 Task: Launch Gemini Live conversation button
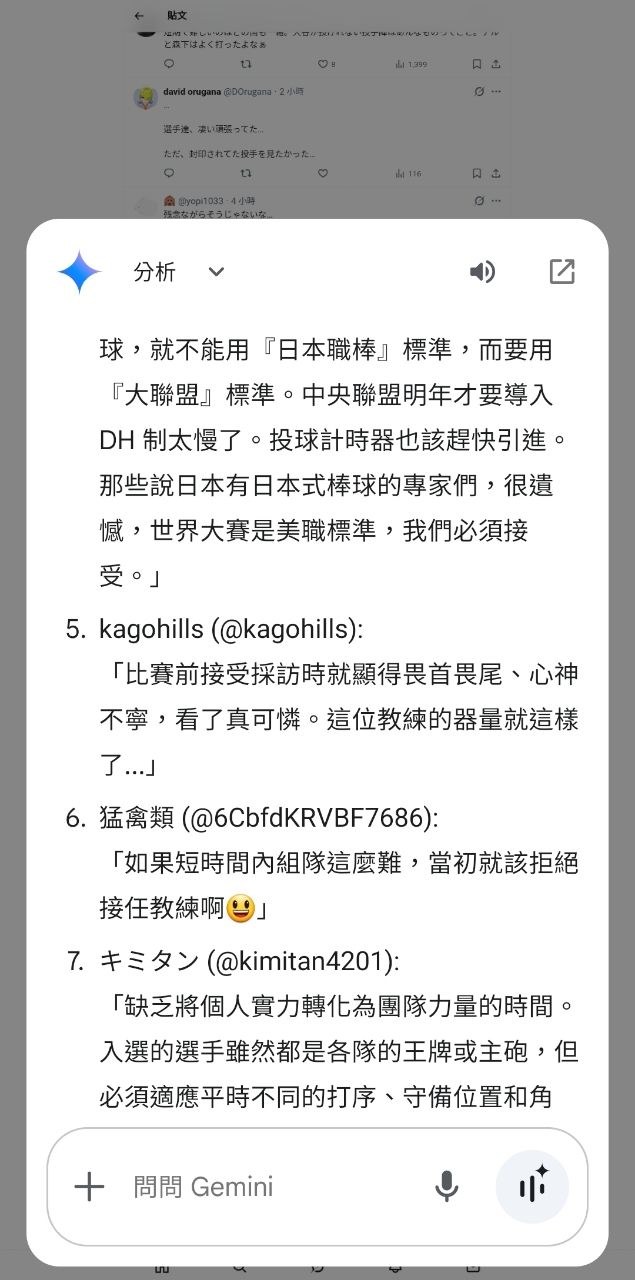click(532, 1187)
